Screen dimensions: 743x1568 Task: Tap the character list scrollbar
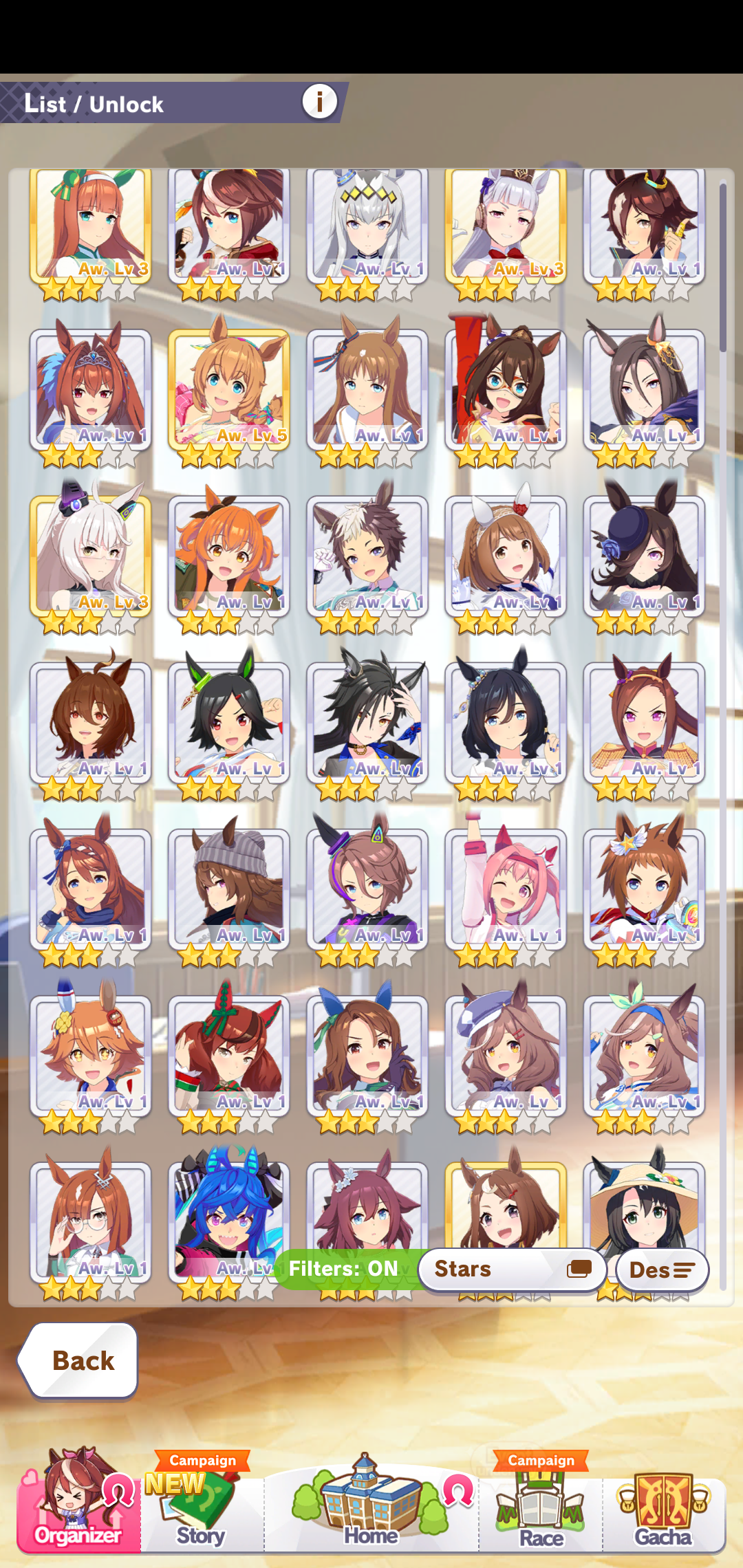coord(723,268)
